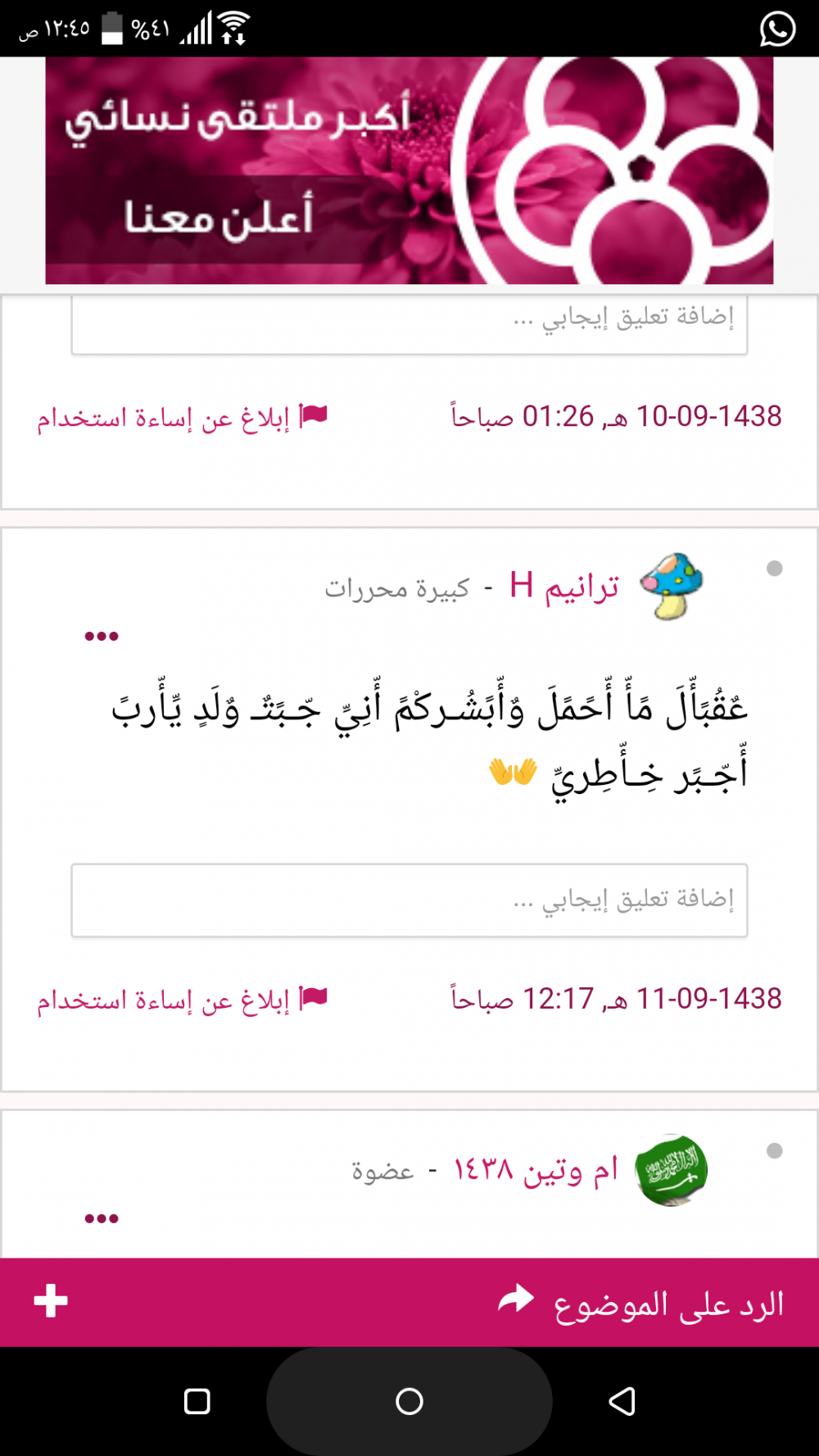Tap positive comment field under ترانيم H post
This screenshot has width=819, height=1456.
(409, 900)
